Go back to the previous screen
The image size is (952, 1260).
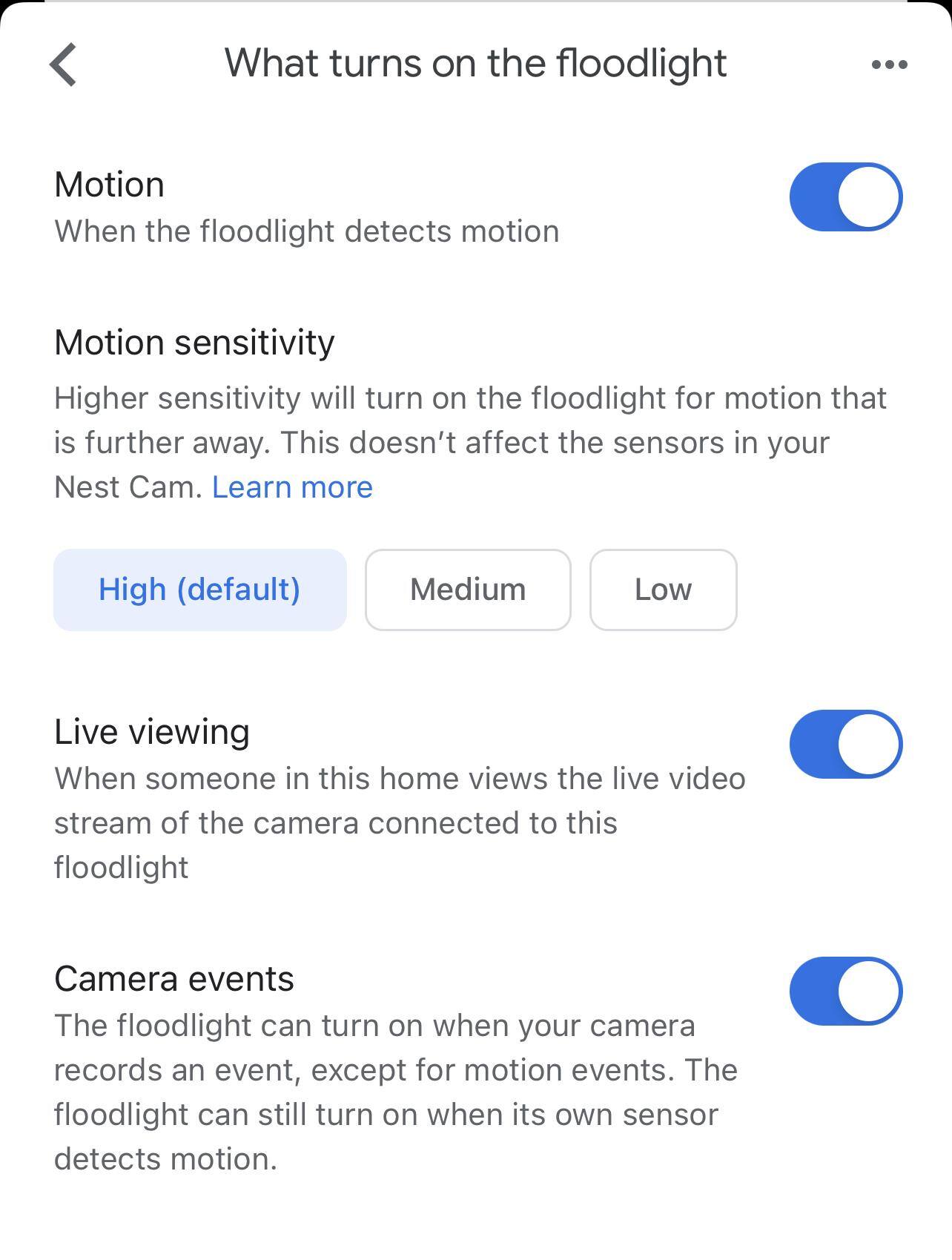[64, 65]
